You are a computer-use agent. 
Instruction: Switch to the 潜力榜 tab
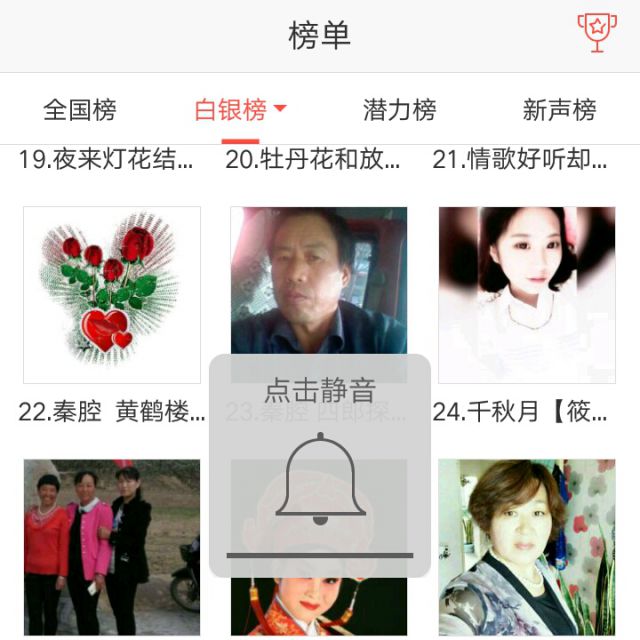tap(399, 110)
